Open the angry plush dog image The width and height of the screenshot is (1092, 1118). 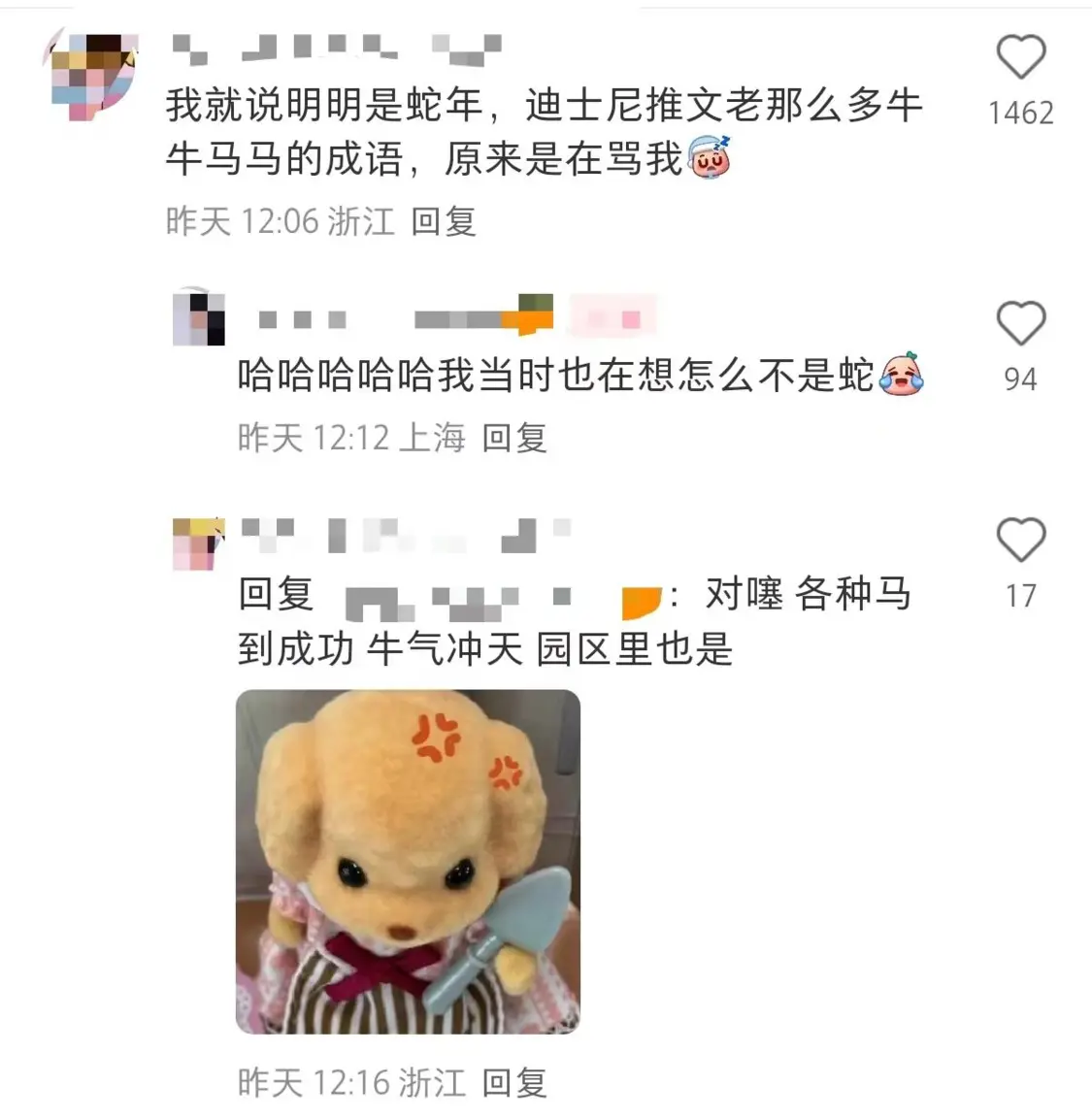click(408, 861)
